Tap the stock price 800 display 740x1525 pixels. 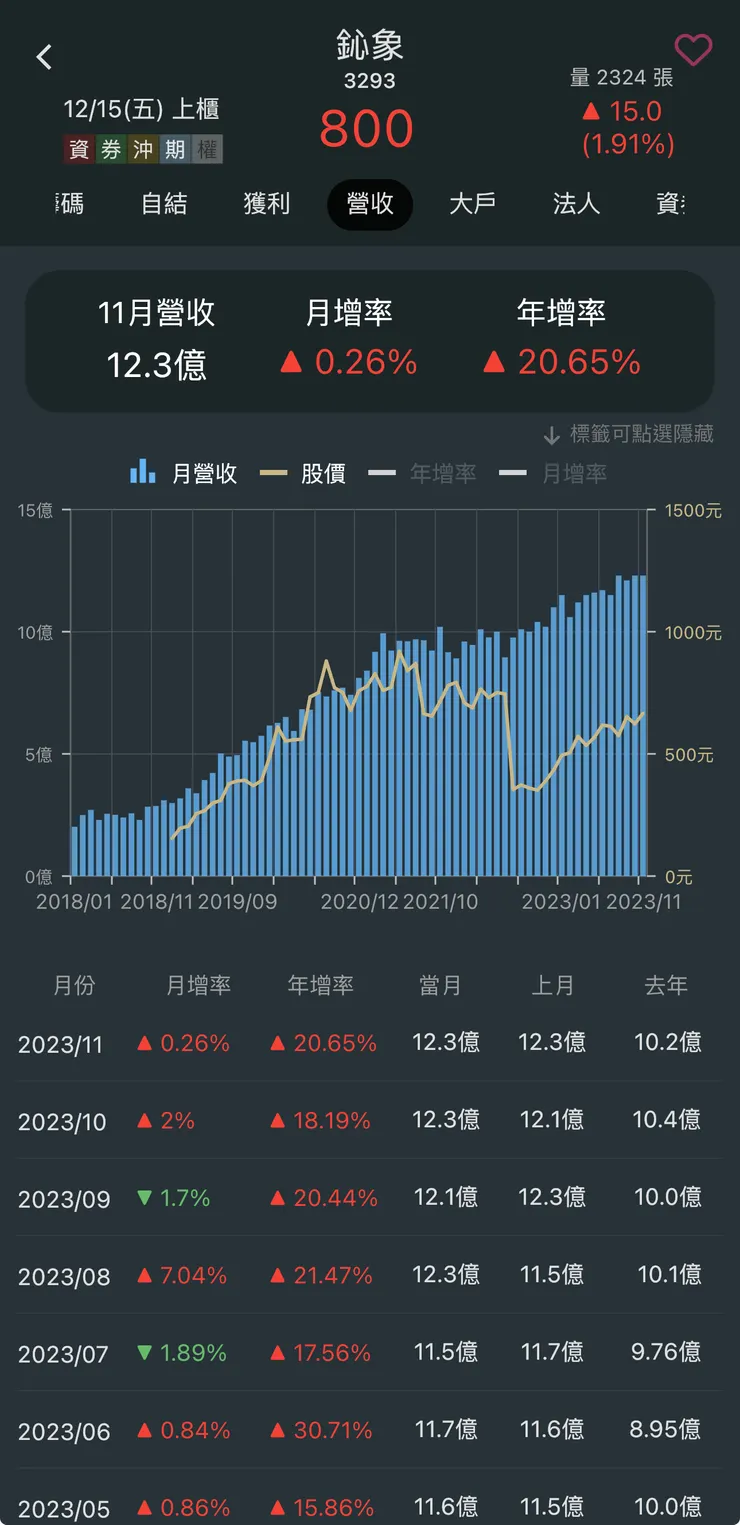click(x=366, y=126)
